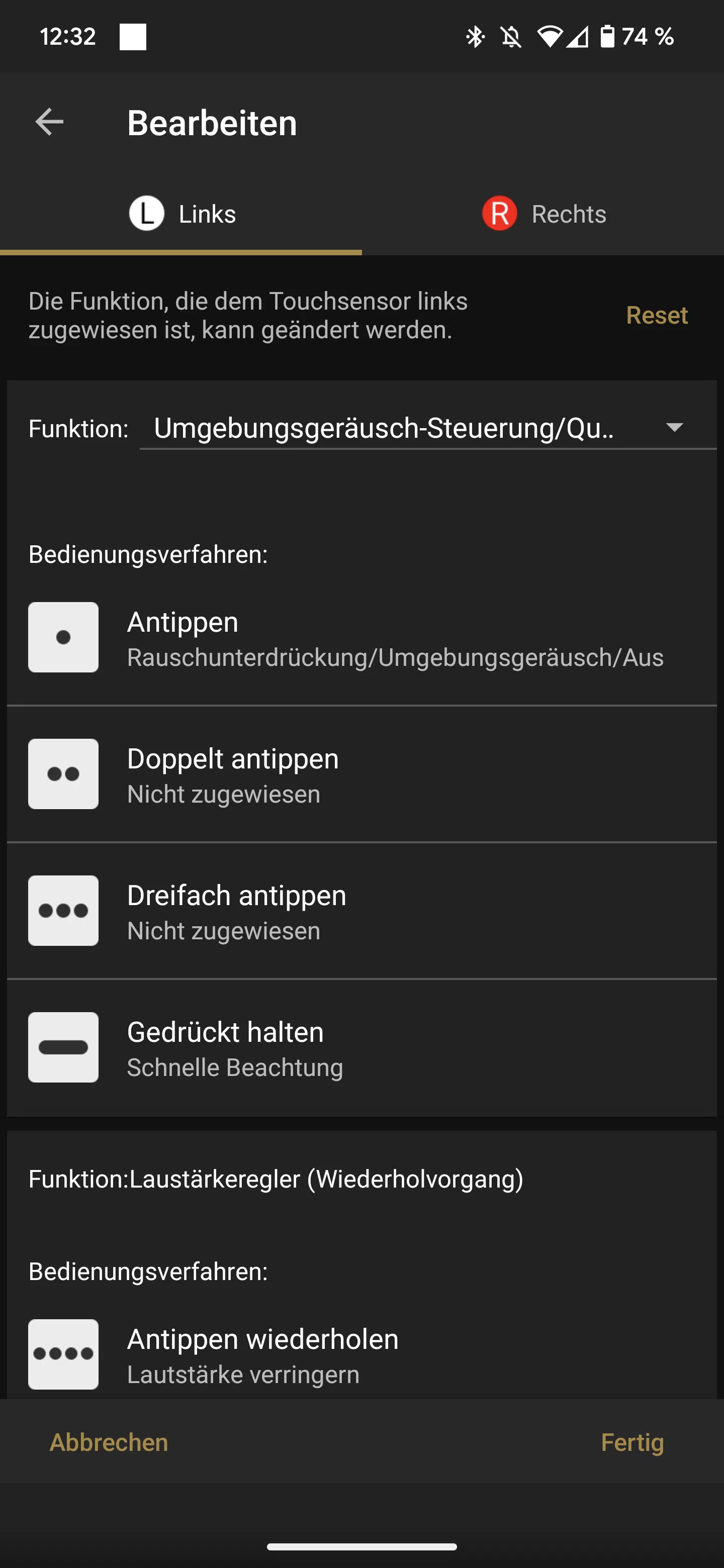Open Antippen wiederholen row

[x=361, y=1354]
